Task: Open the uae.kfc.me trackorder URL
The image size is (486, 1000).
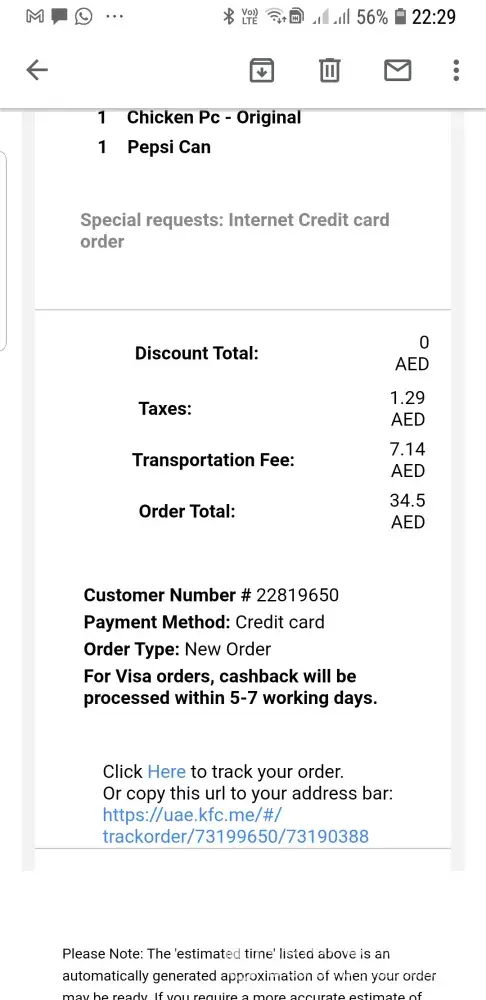Action: tap(235, 825)
